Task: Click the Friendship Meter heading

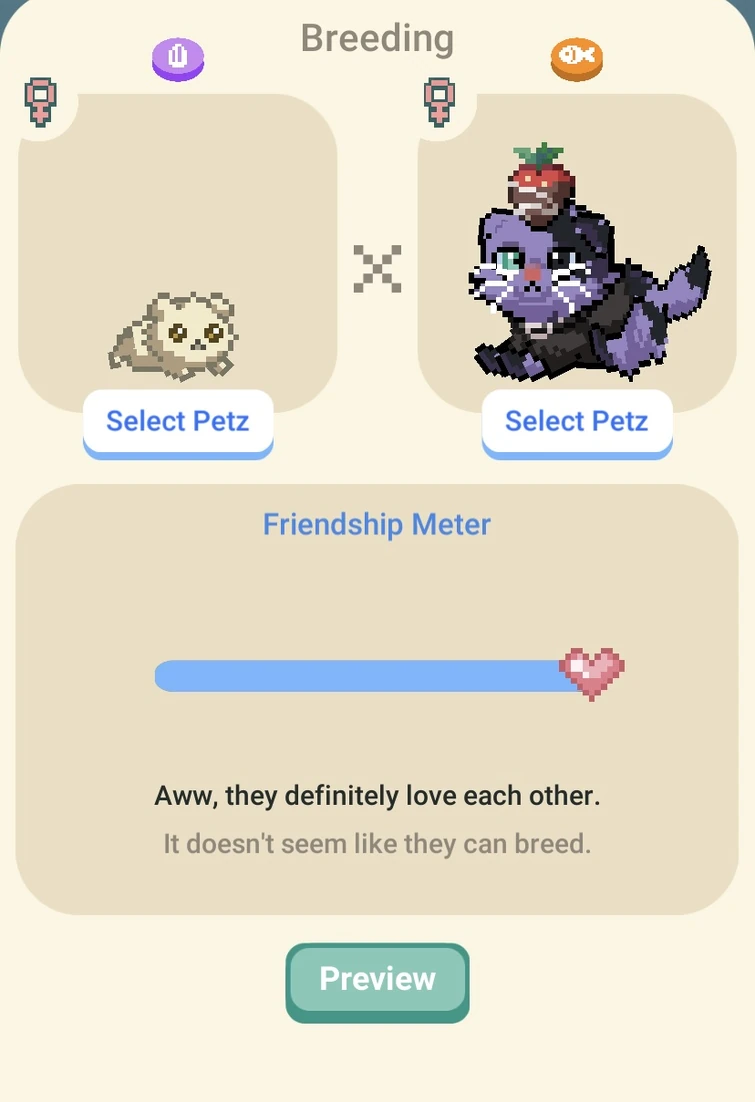Action: coord(377,524)
